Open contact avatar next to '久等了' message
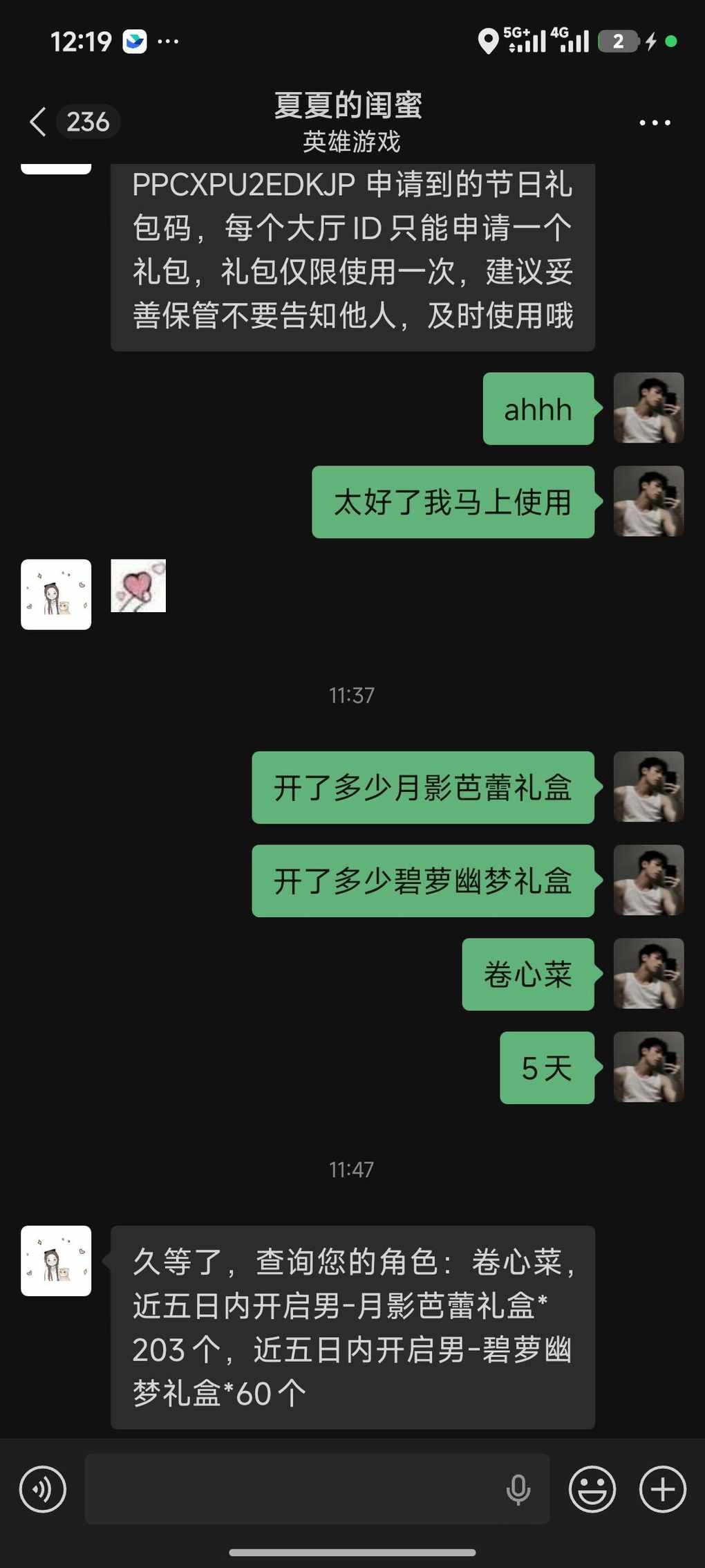This screenshot has height=1568, width=705. pyautogui.click(x=56, y=1261)
